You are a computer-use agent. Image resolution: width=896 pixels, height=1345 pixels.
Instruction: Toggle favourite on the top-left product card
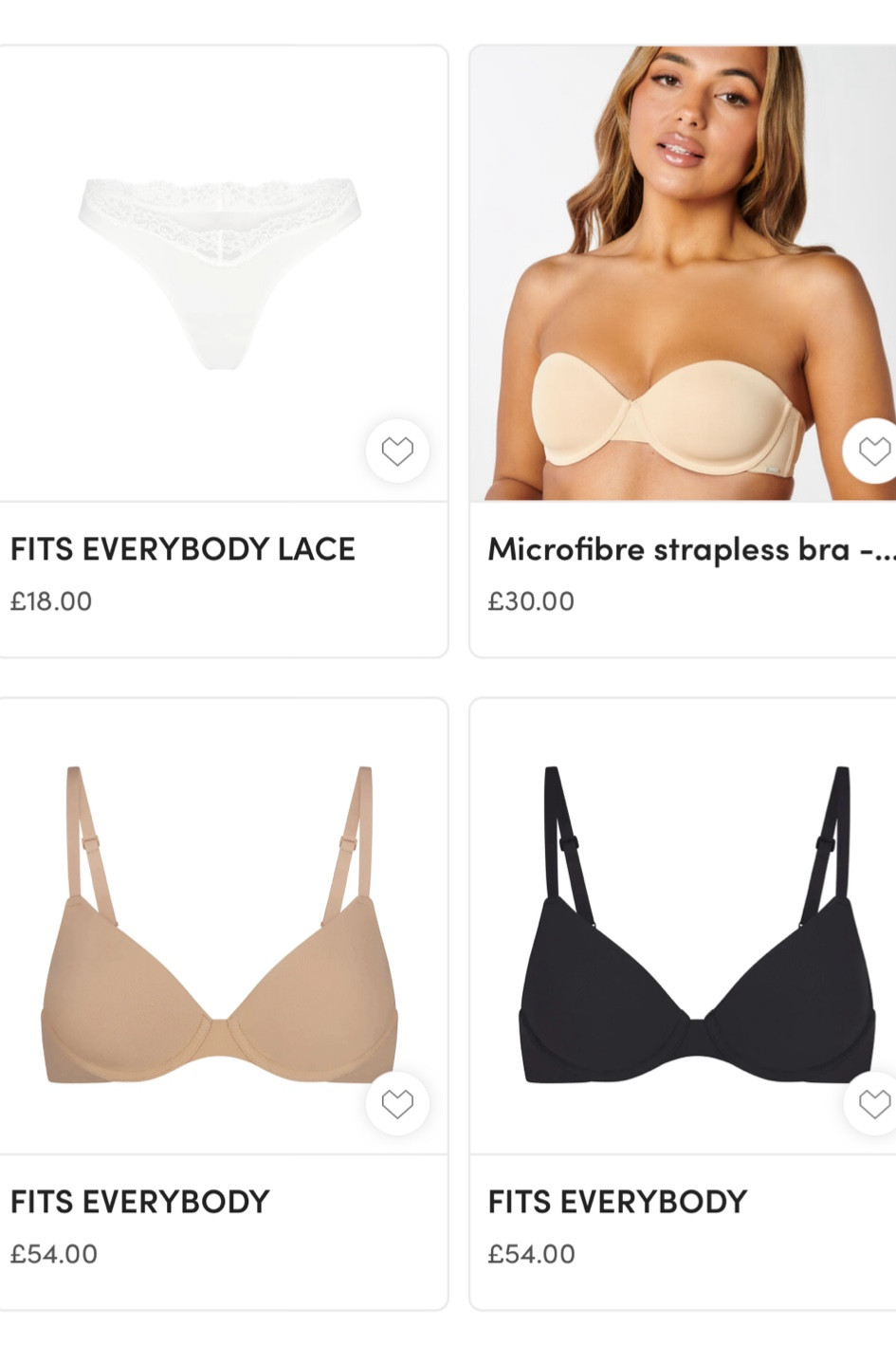tap(397, 451)
